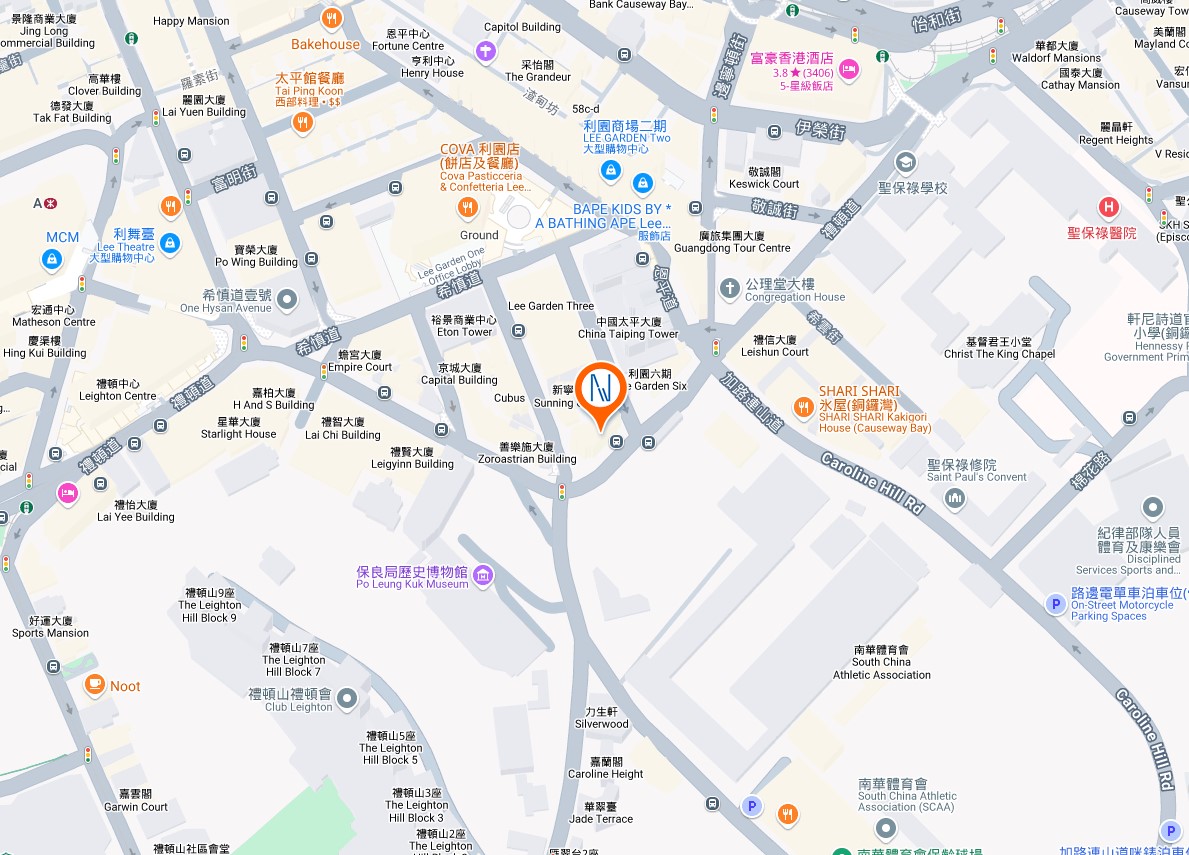The height and width of the screenshot is (855, 1189).
Task: Select the Saint Paul's Convent marker
Action: (954, 497)
